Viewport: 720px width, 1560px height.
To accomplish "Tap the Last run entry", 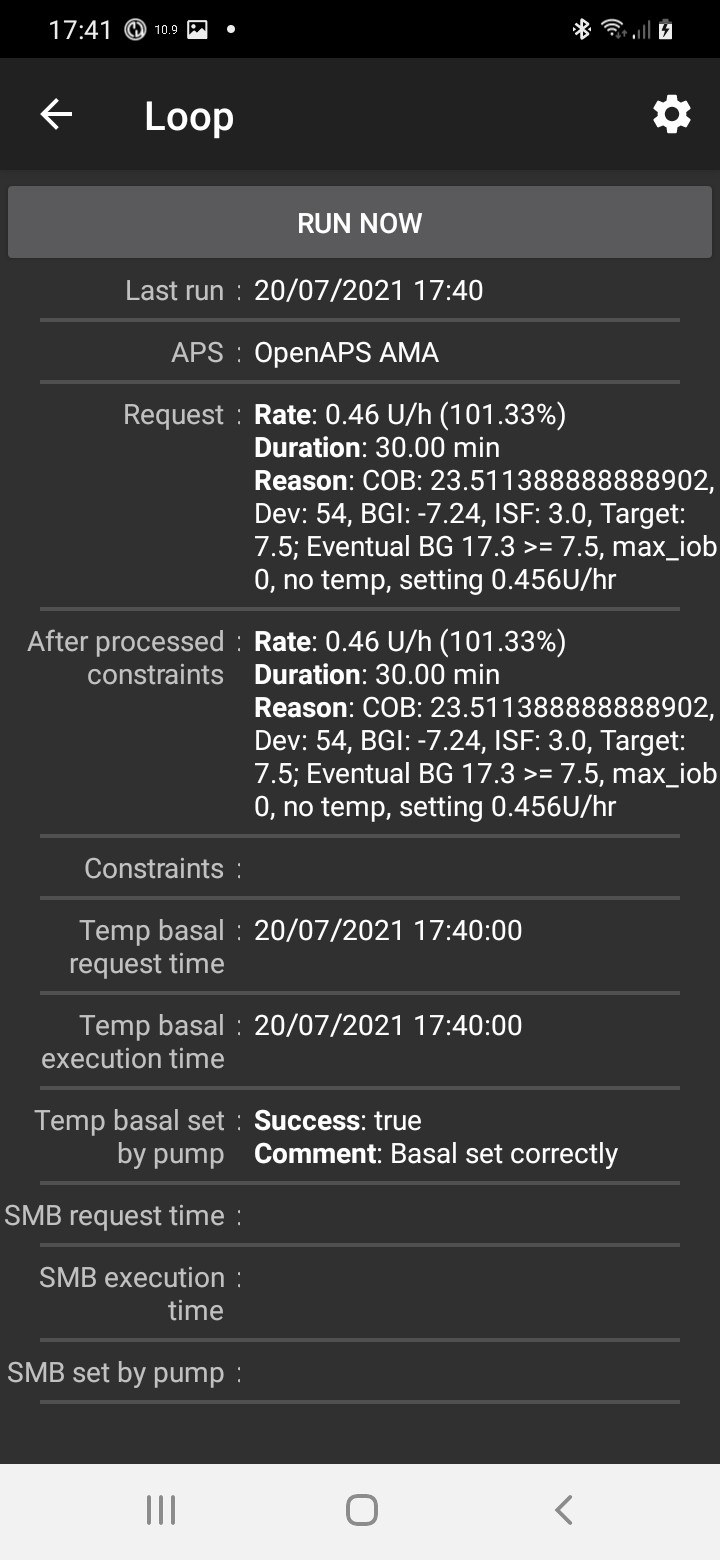I will coord(360,290).
